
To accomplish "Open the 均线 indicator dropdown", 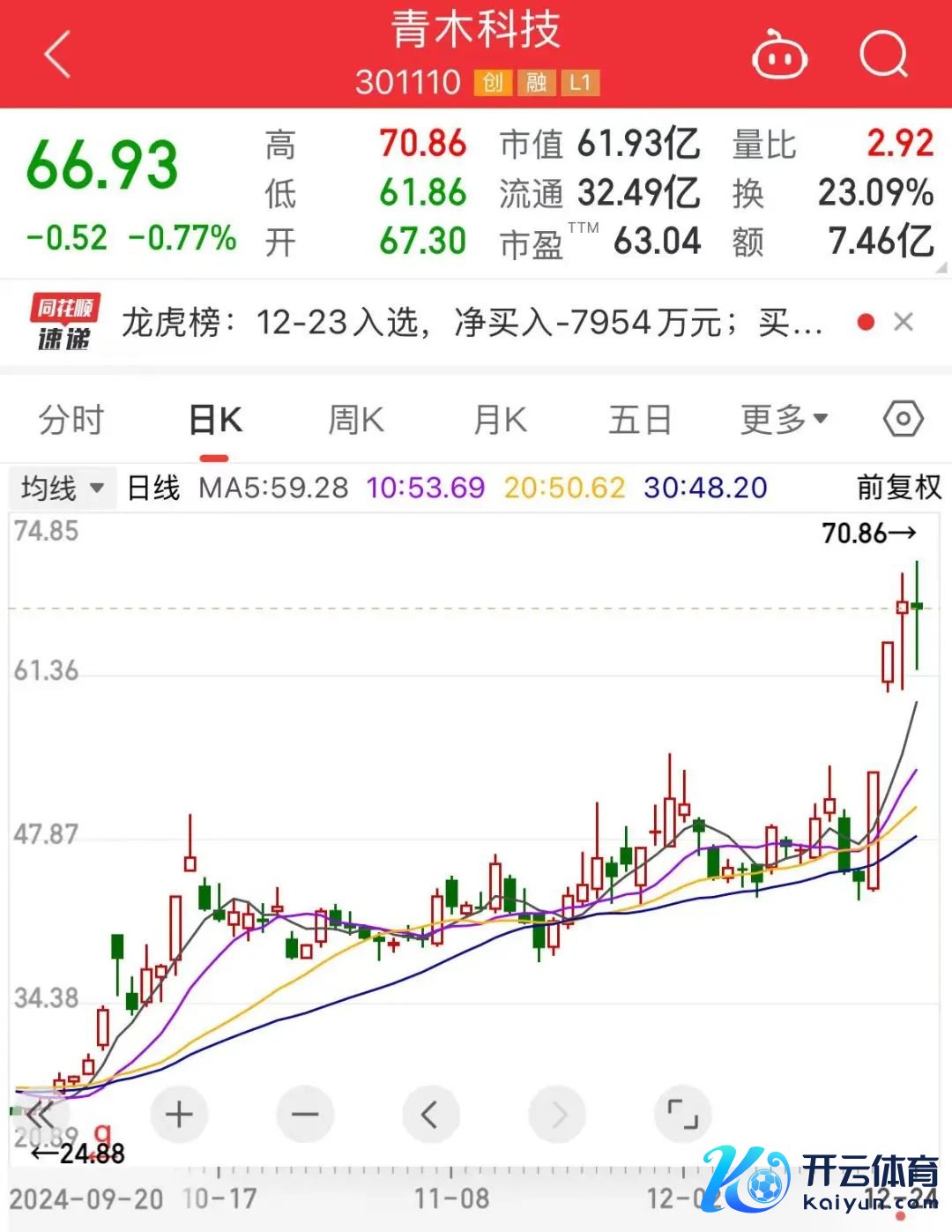I will point(63,488).
